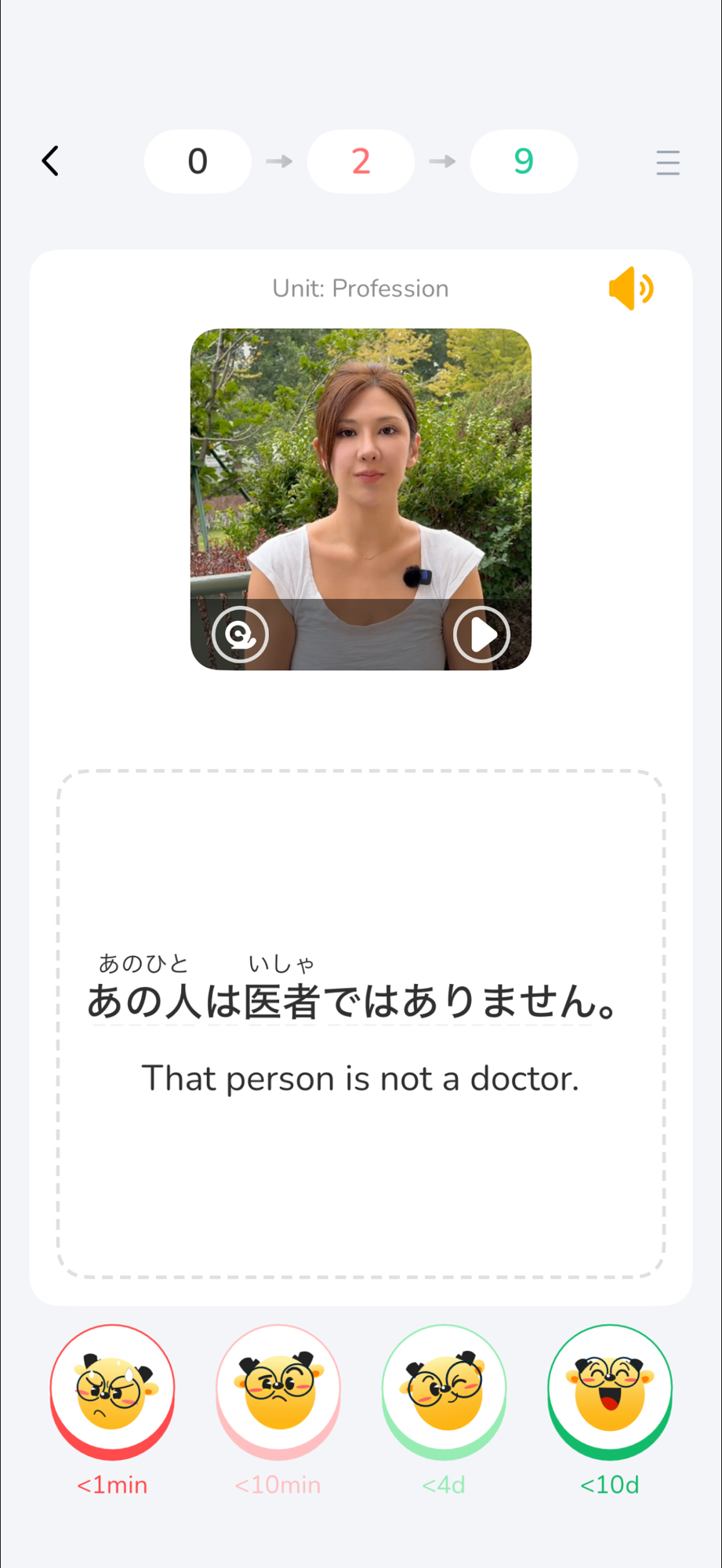The width and height of the screenshot is (722, 1568).
Task: Open the hamburger menu
Action: tap(667, 162)
